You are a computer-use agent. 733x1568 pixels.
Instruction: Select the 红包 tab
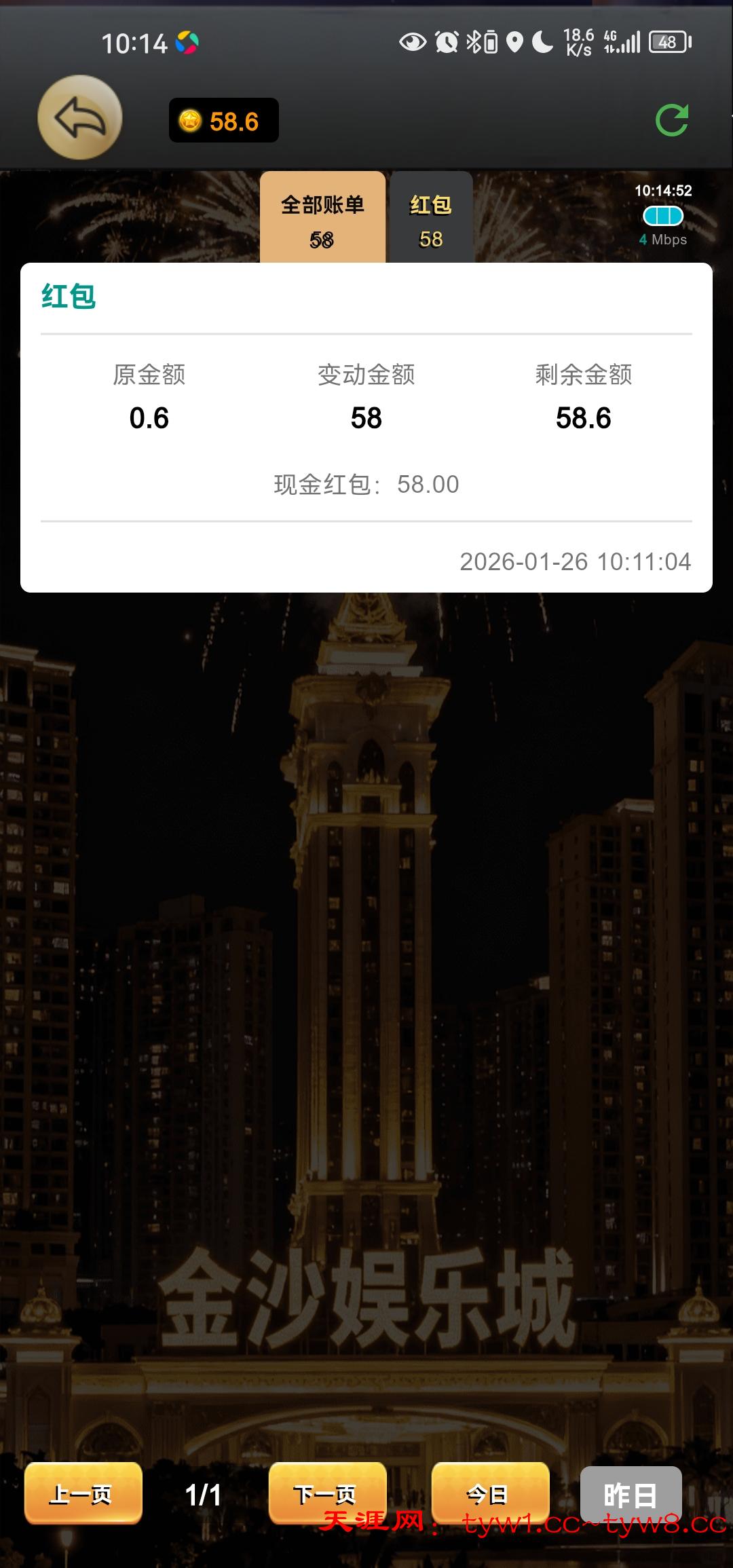point(430,218)
